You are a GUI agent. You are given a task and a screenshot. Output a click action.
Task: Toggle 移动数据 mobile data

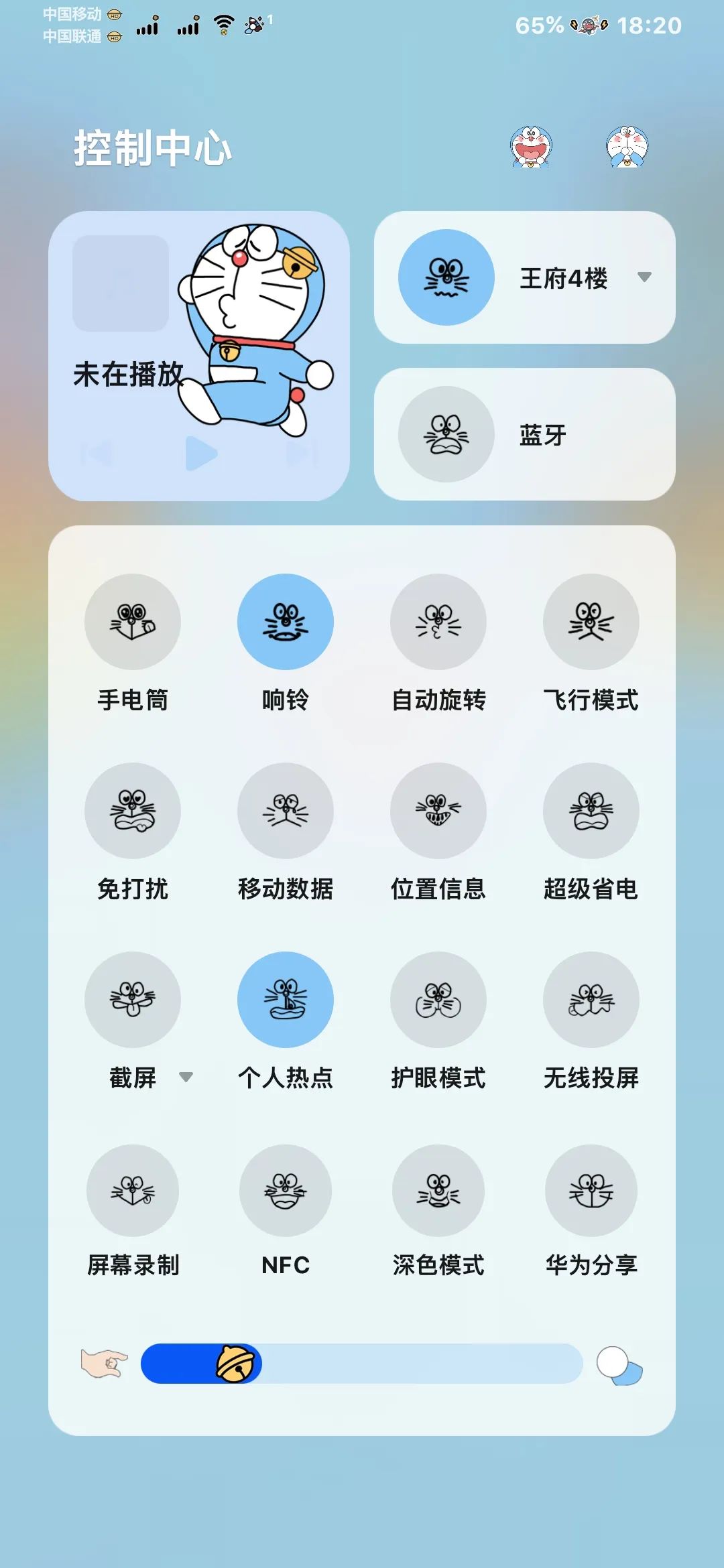point(285,811)
